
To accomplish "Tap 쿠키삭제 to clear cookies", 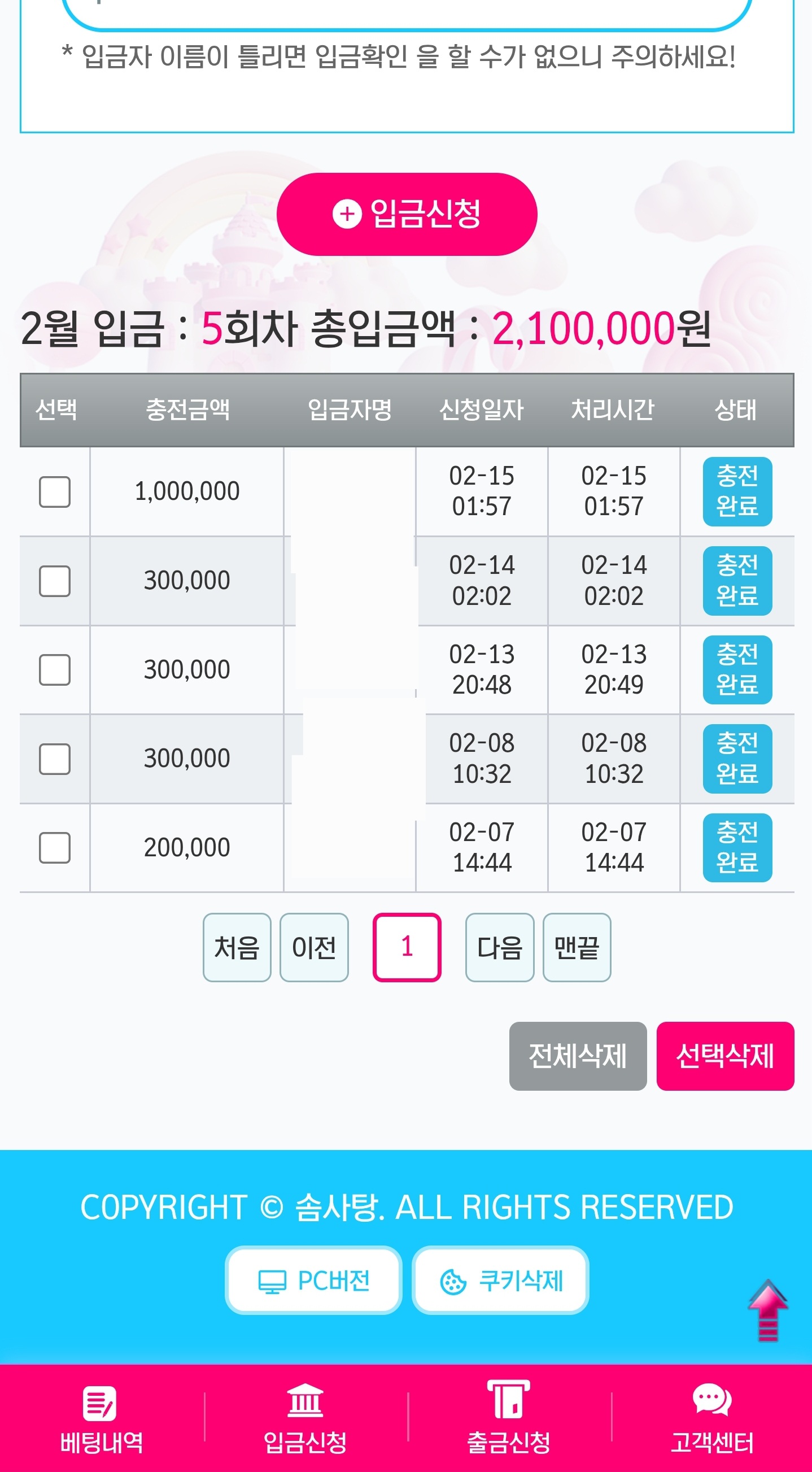I will [x=500, y=1281].
